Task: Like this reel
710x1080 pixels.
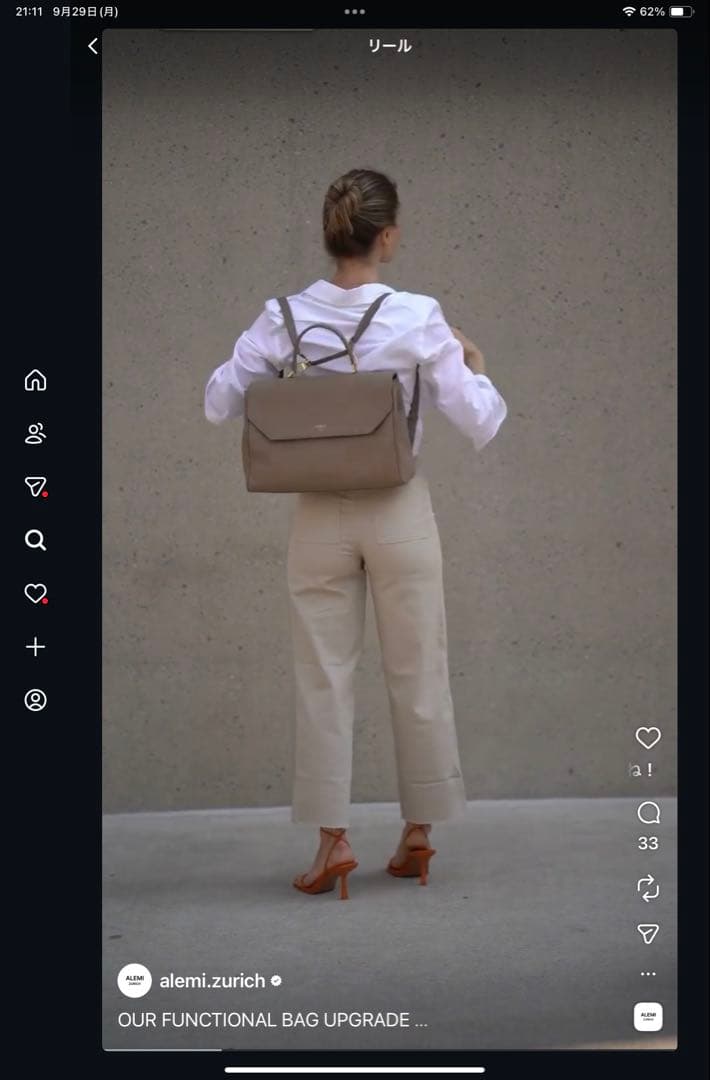Action: pyautogui.click(x=648, y=738)
